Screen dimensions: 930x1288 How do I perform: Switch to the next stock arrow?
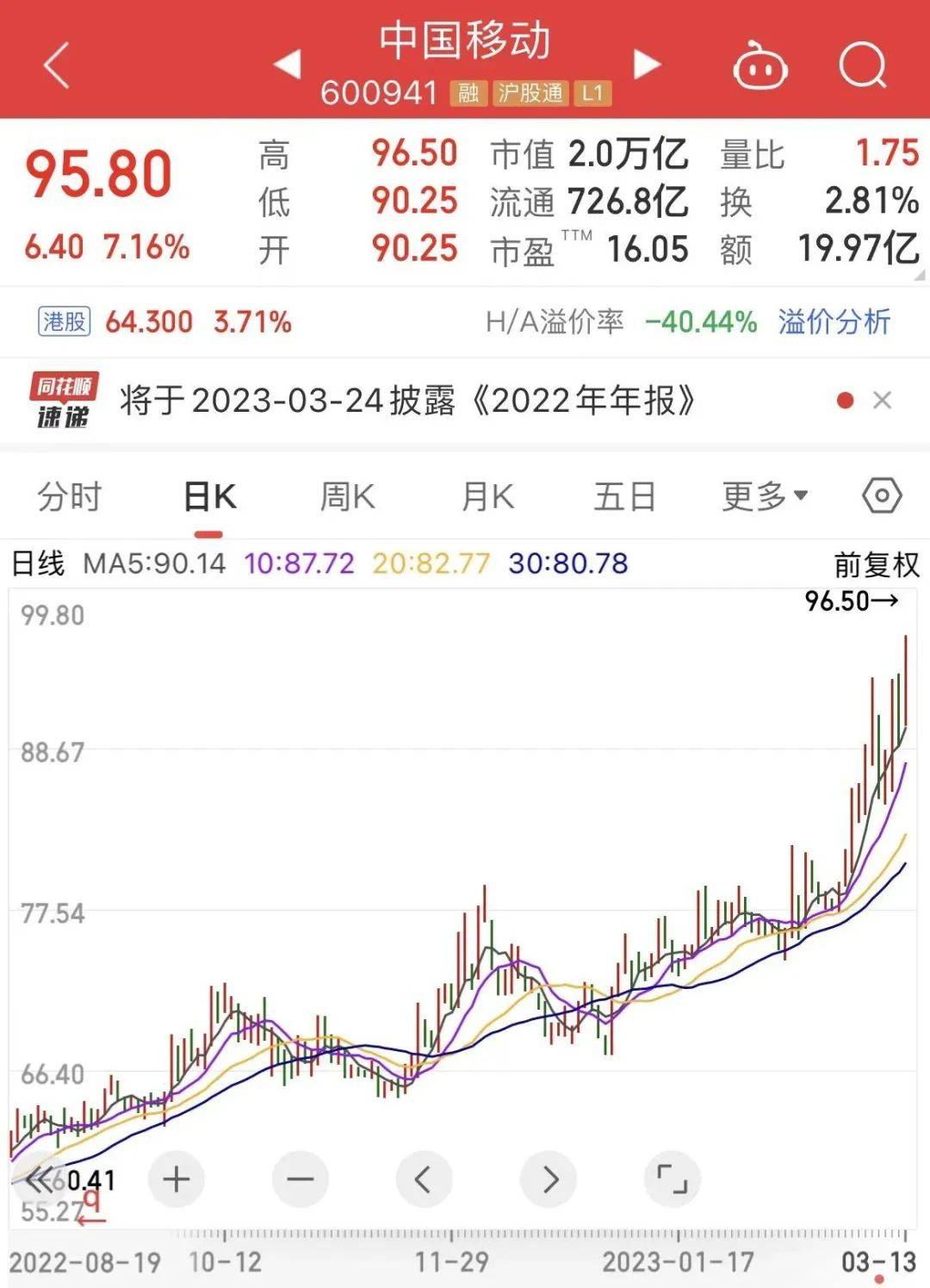click(647, 64)
